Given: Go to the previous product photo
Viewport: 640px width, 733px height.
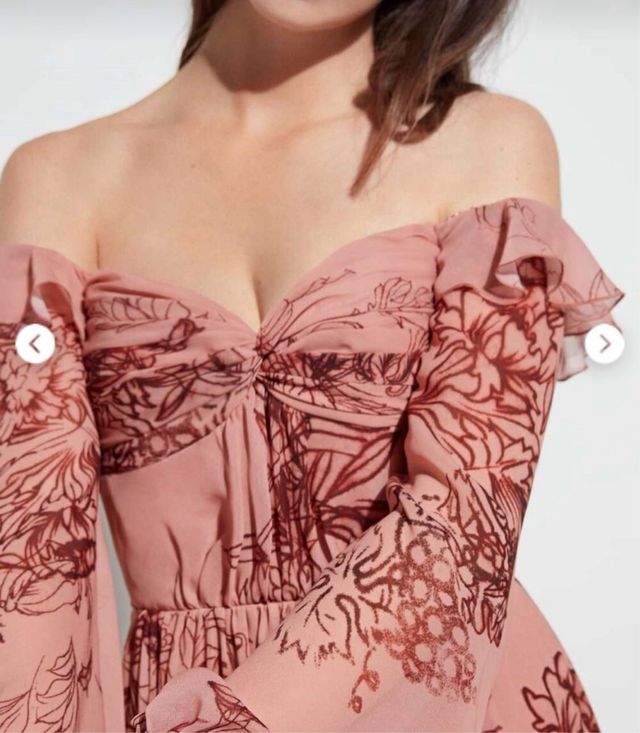Looking at the screenshot, I should [35, 344].
